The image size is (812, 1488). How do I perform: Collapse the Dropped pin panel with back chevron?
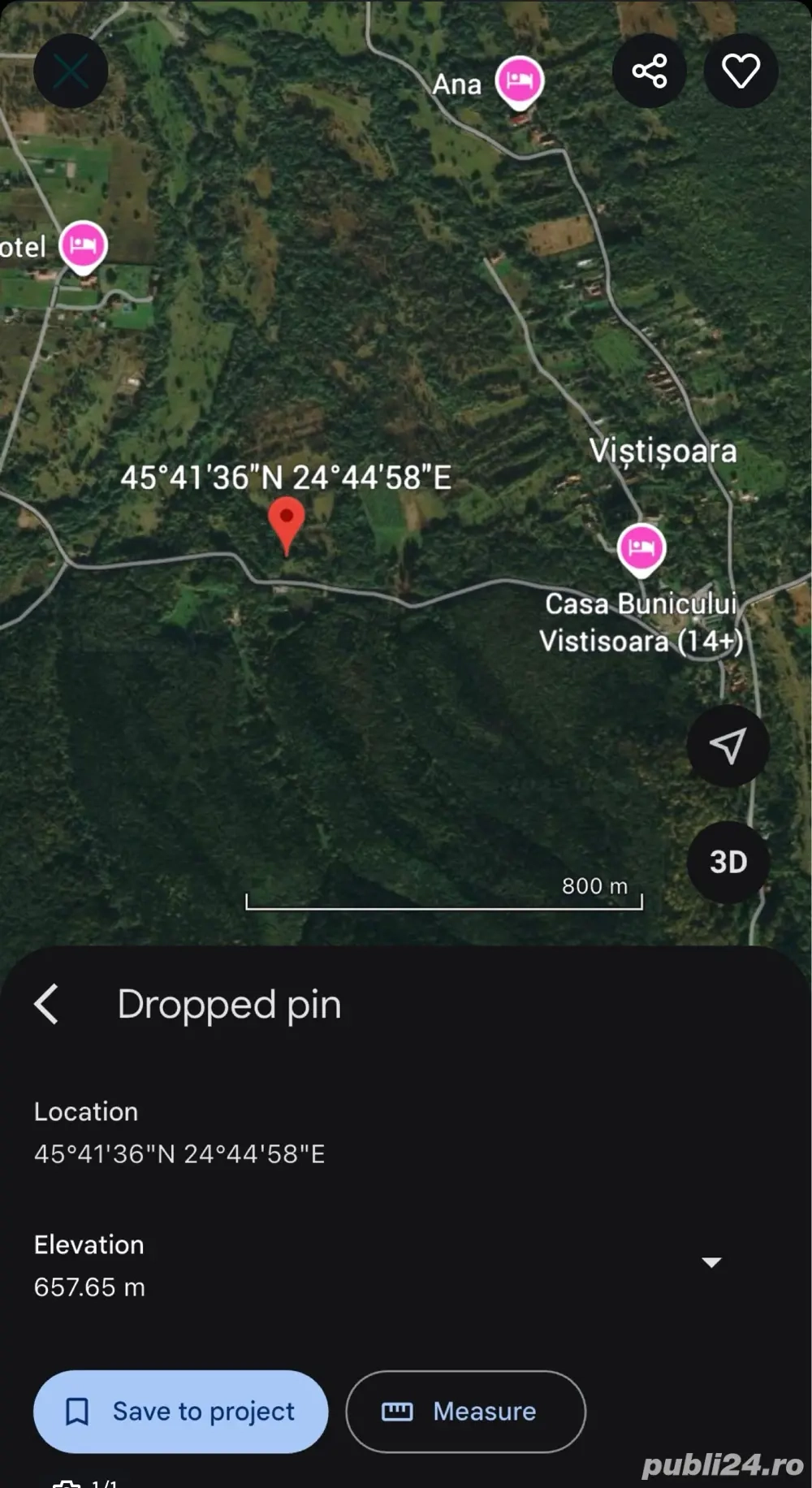pos(46,1004)
